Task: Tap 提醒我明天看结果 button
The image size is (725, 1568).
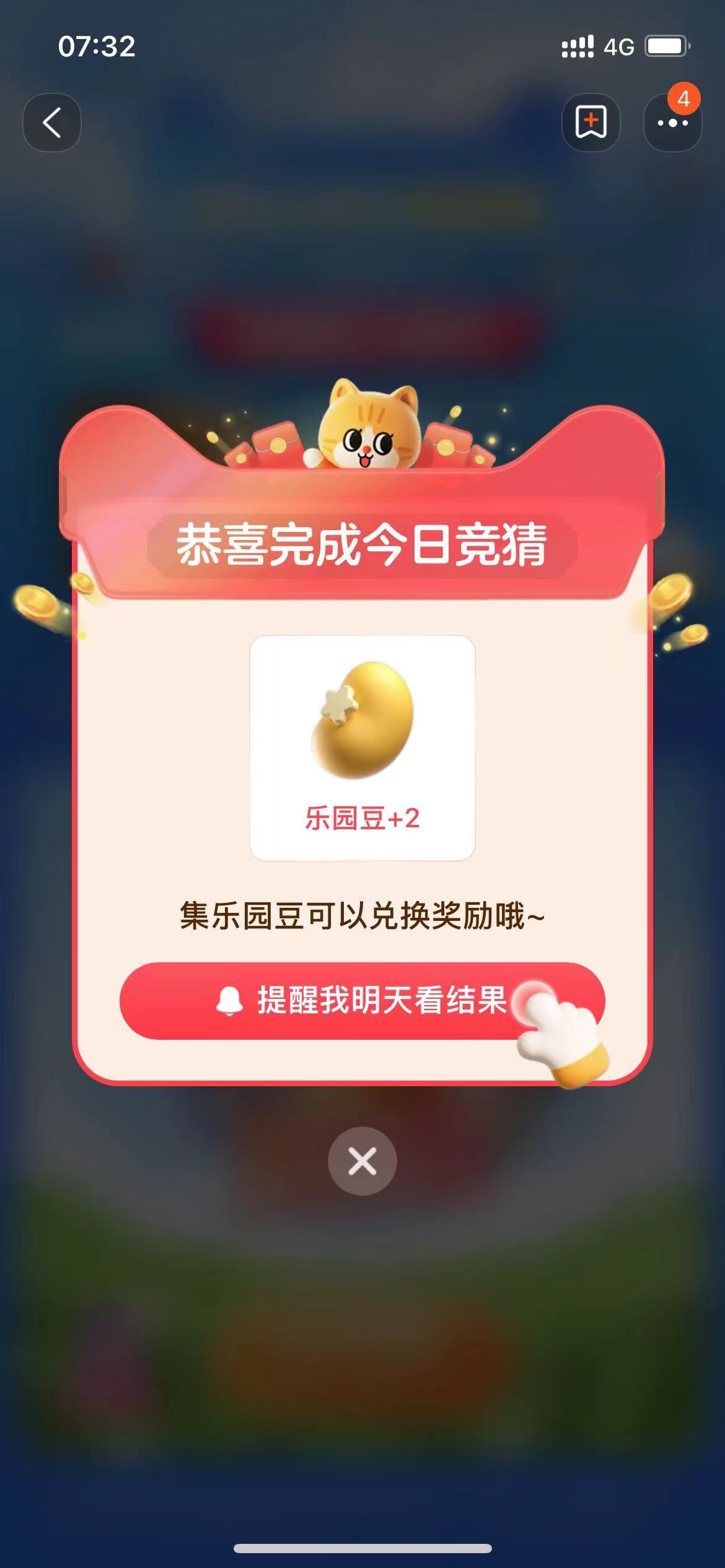Action: coord(362,1000)
